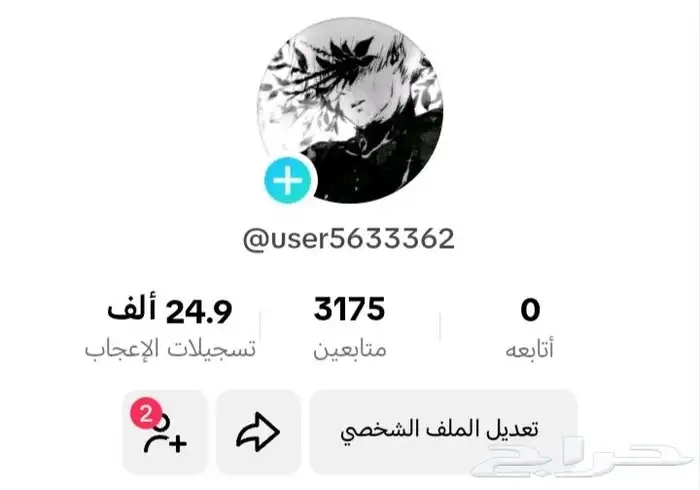The image size is (700, 490).
Task: Open the add friends icon
Action: tap(164, 432)
